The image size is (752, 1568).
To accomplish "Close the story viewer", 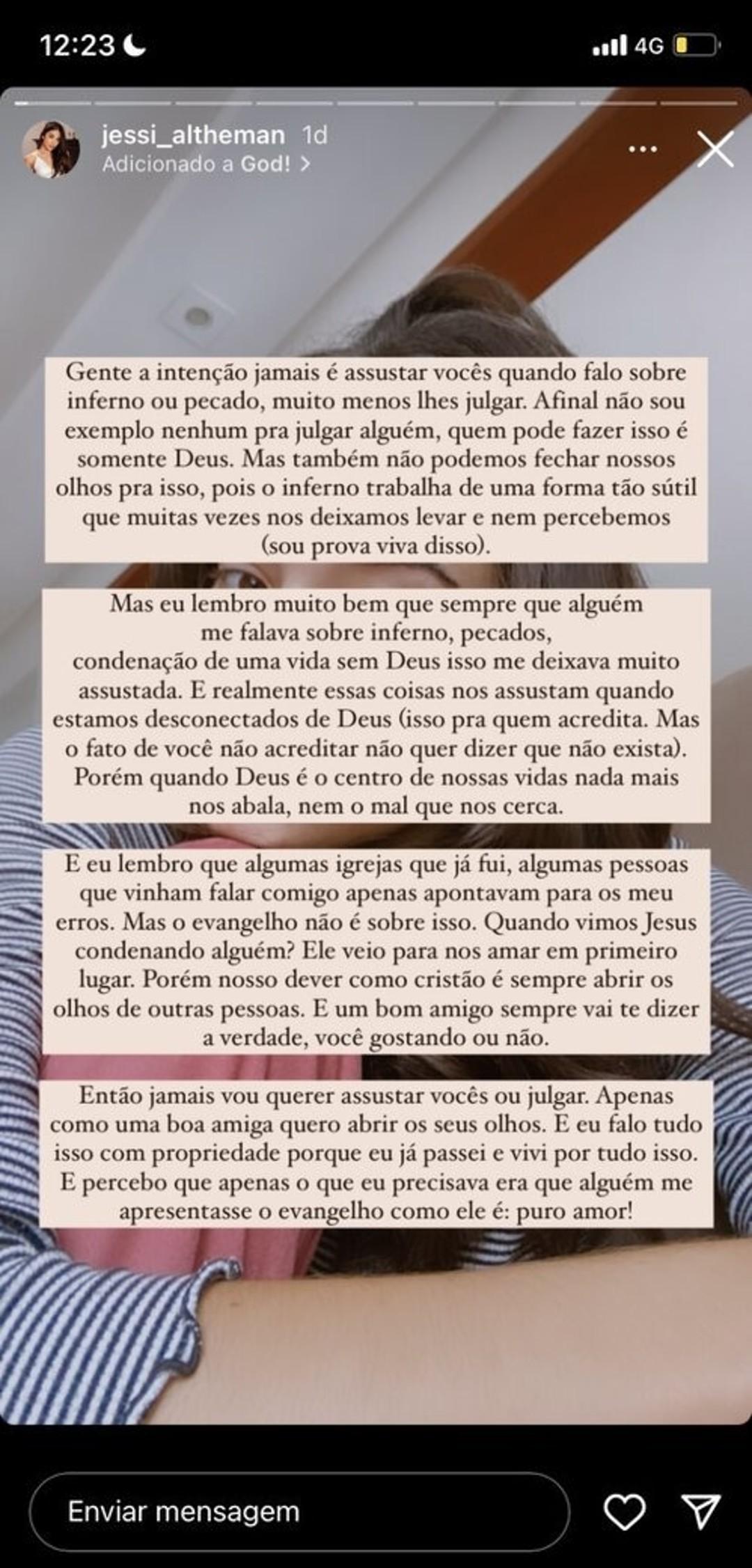I will (x=715, y=150).
